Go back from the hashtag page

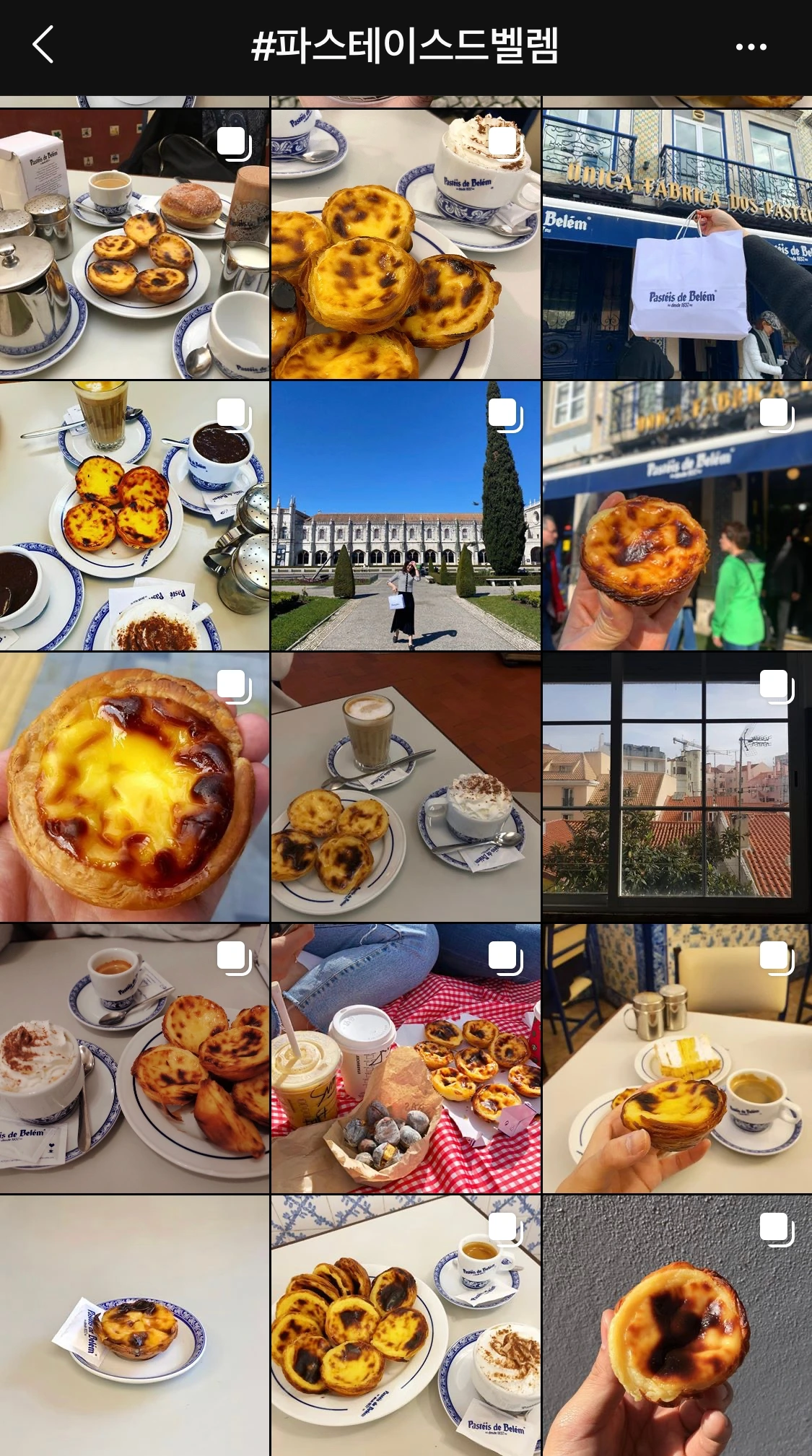[x=43, y=45]
